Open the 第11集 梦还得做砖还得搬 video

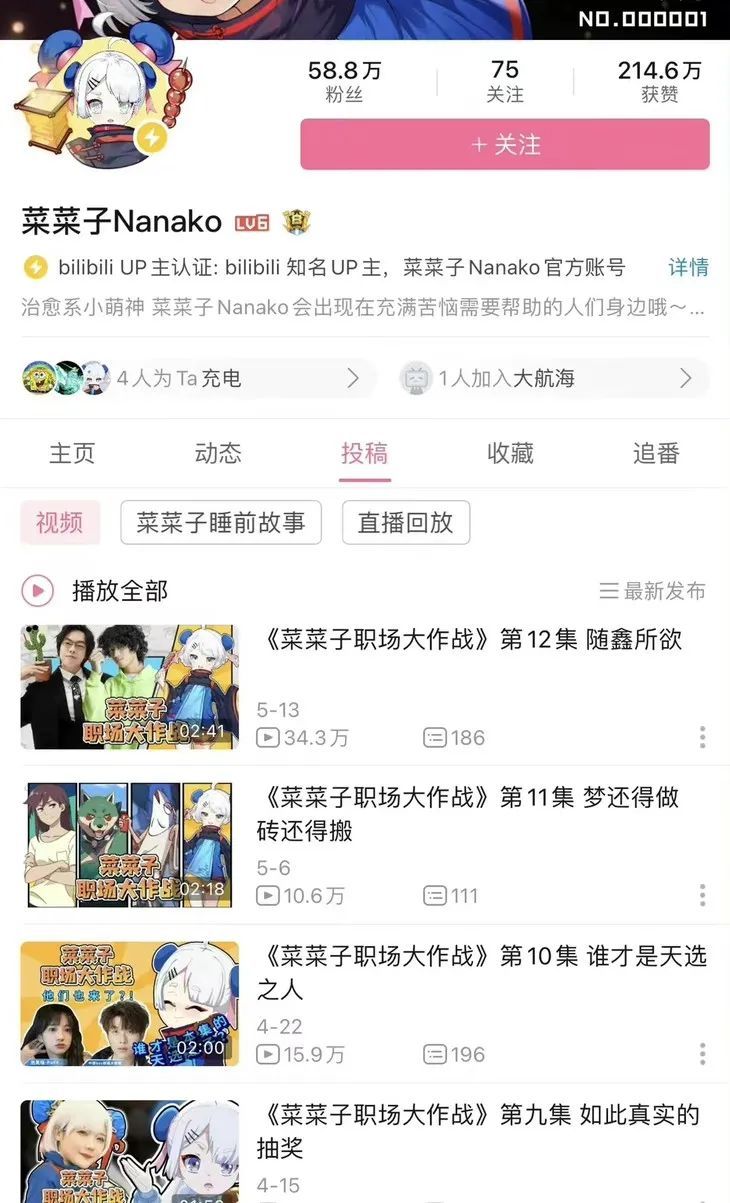(x=364, y=845)
